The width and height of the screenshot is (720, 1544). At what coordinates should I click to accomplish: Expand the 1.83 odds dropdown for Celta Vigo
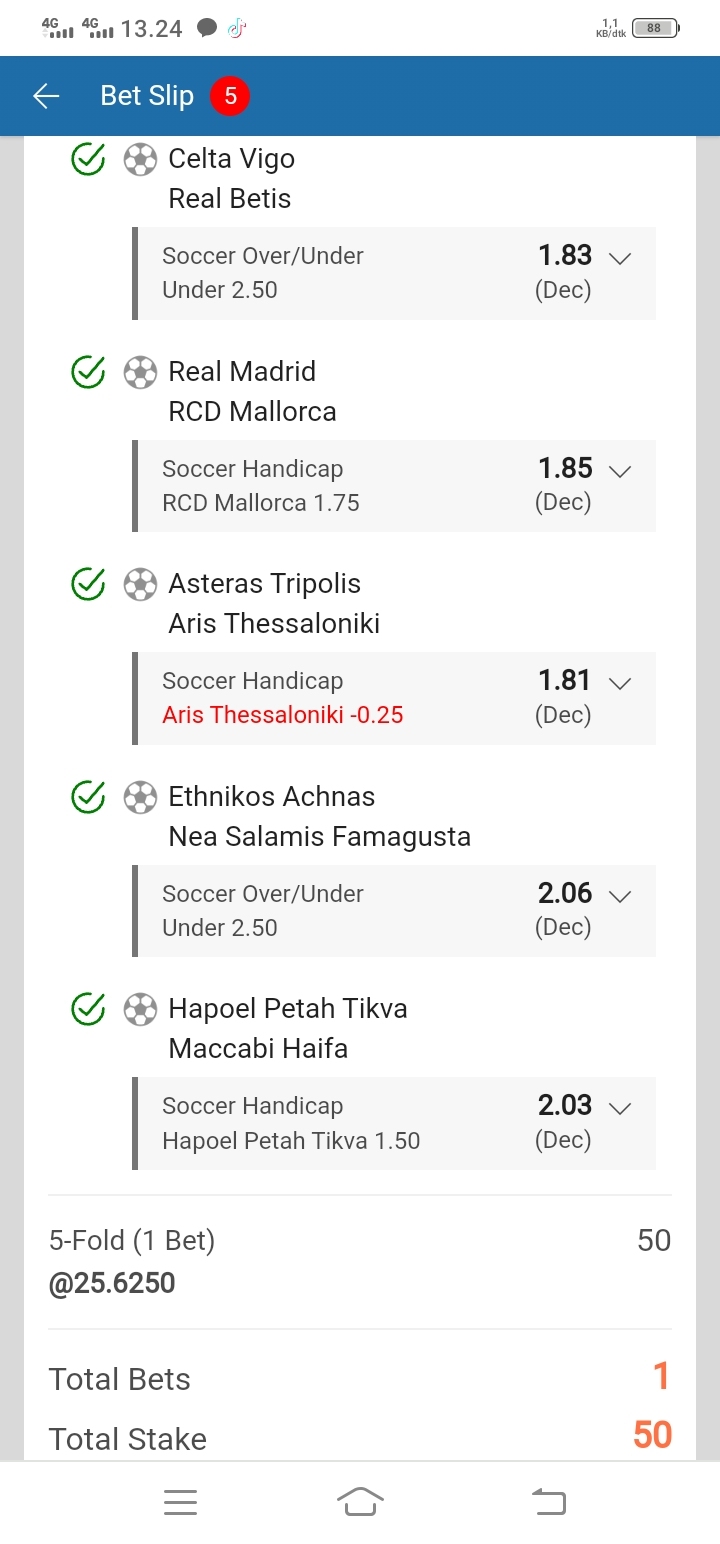click(x=620, y=258)
